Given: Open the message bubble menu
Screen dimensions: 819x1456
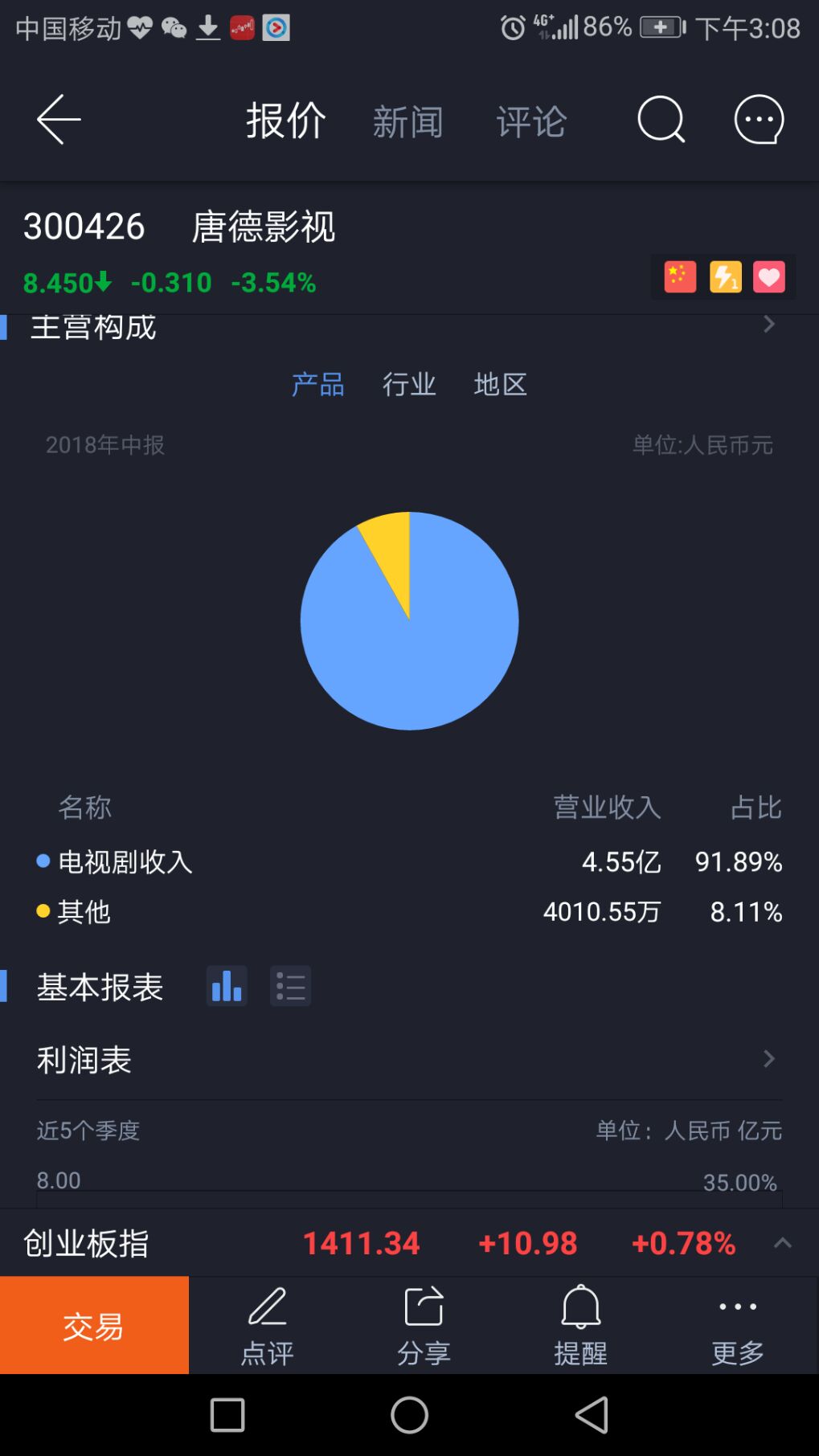Looking at the screenshot, I should pyautogui.click(x=759, y=121).
